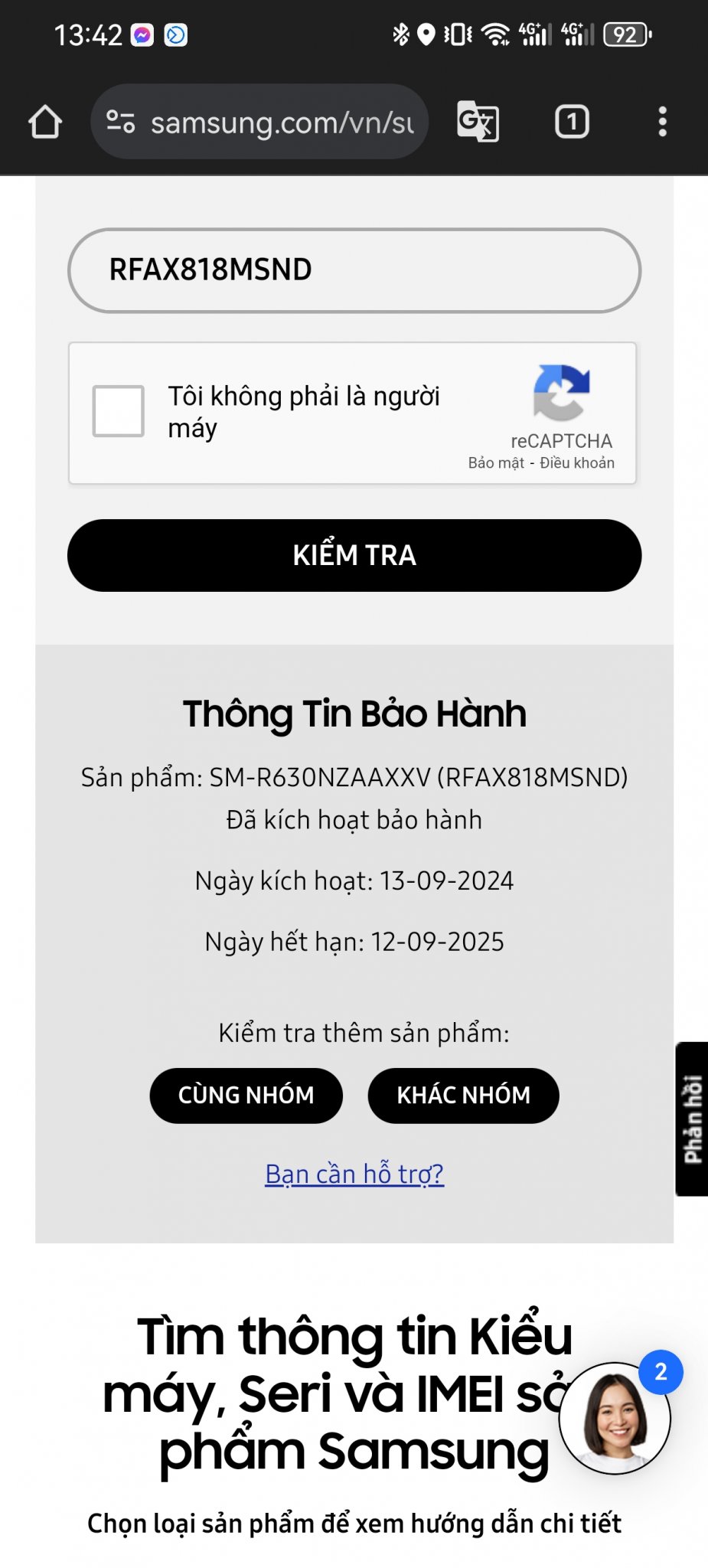The width and height of the screenshot is (708, 1568).
Task: Open the browser overflow menu
Action: 662,122
